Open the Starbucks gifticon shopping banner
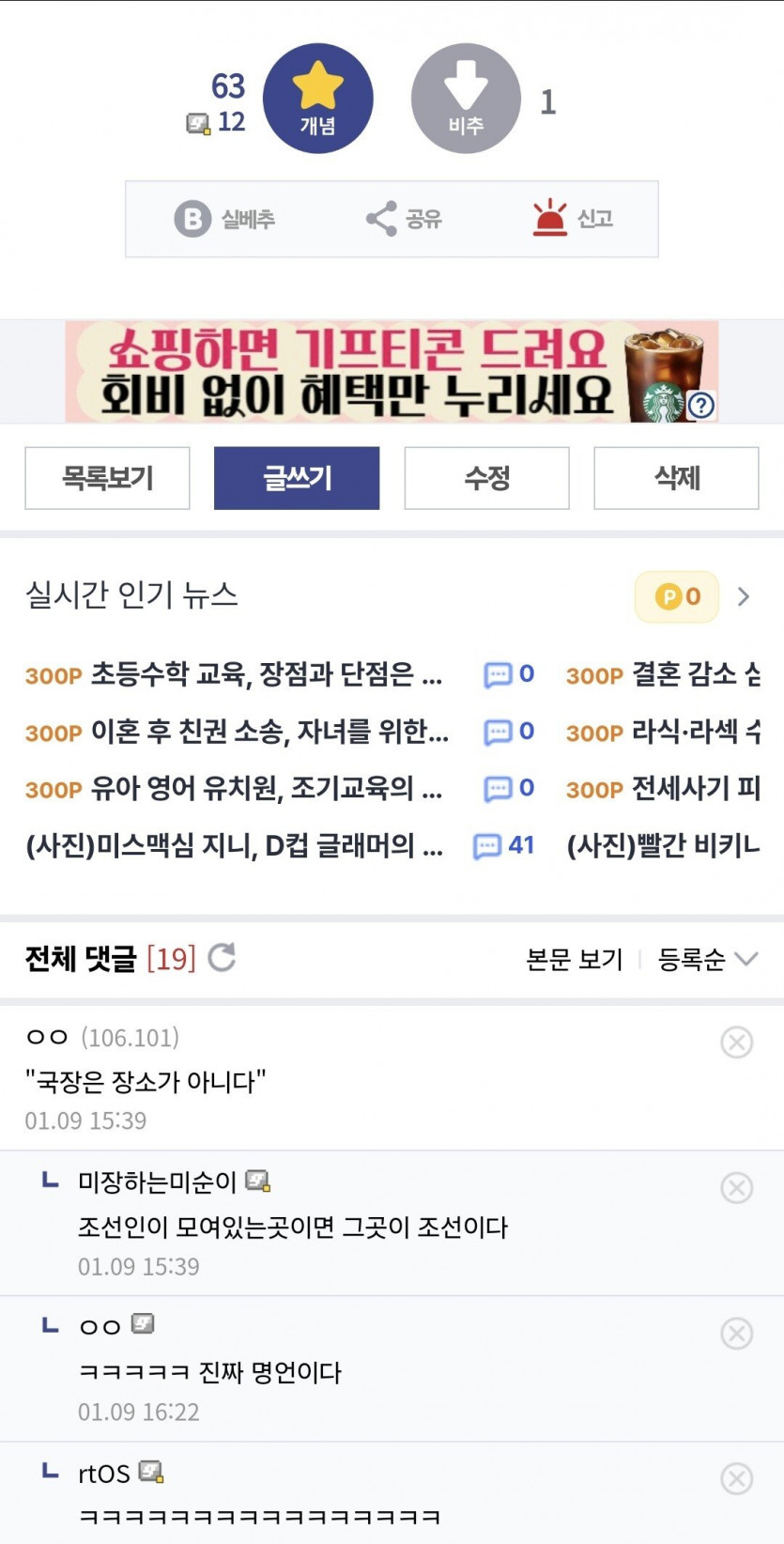The width and height of the screenshot is (784, 1544). (x=392, y=372)
